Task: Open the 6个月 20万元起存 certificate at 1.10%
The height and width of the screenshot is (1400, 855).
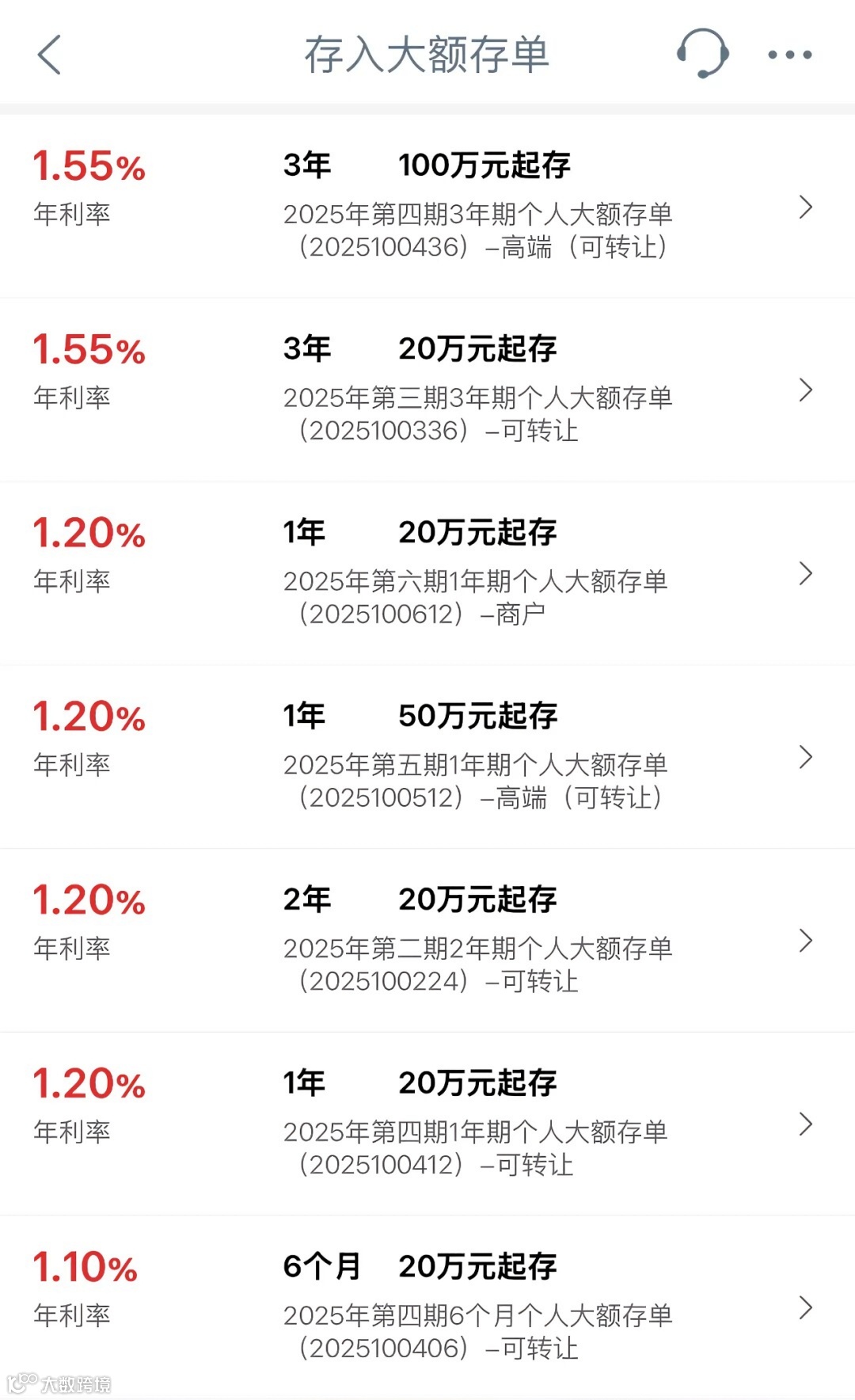Action: tap(427, 1307)
